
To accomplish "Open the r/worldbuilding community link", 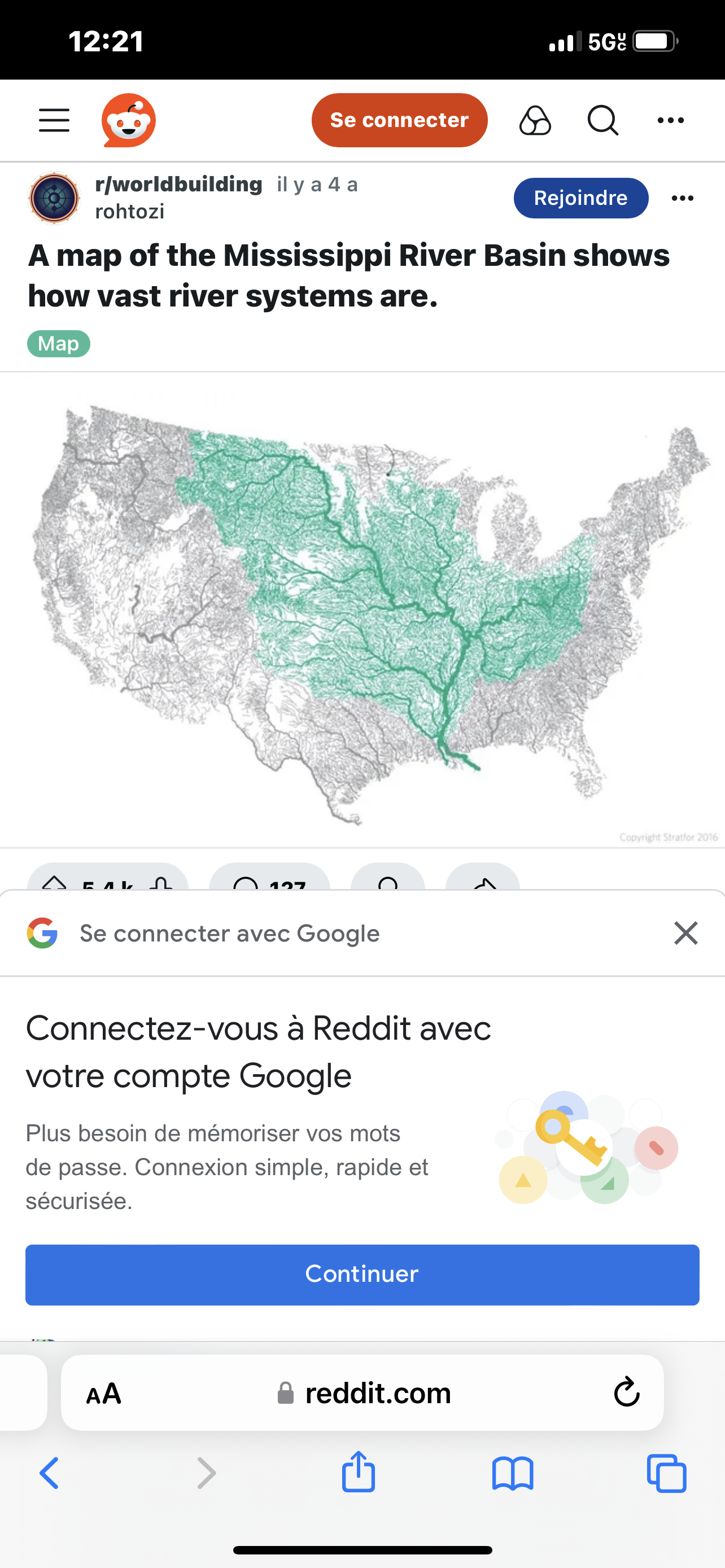I will pyautogui.click(x=178, y=184).
